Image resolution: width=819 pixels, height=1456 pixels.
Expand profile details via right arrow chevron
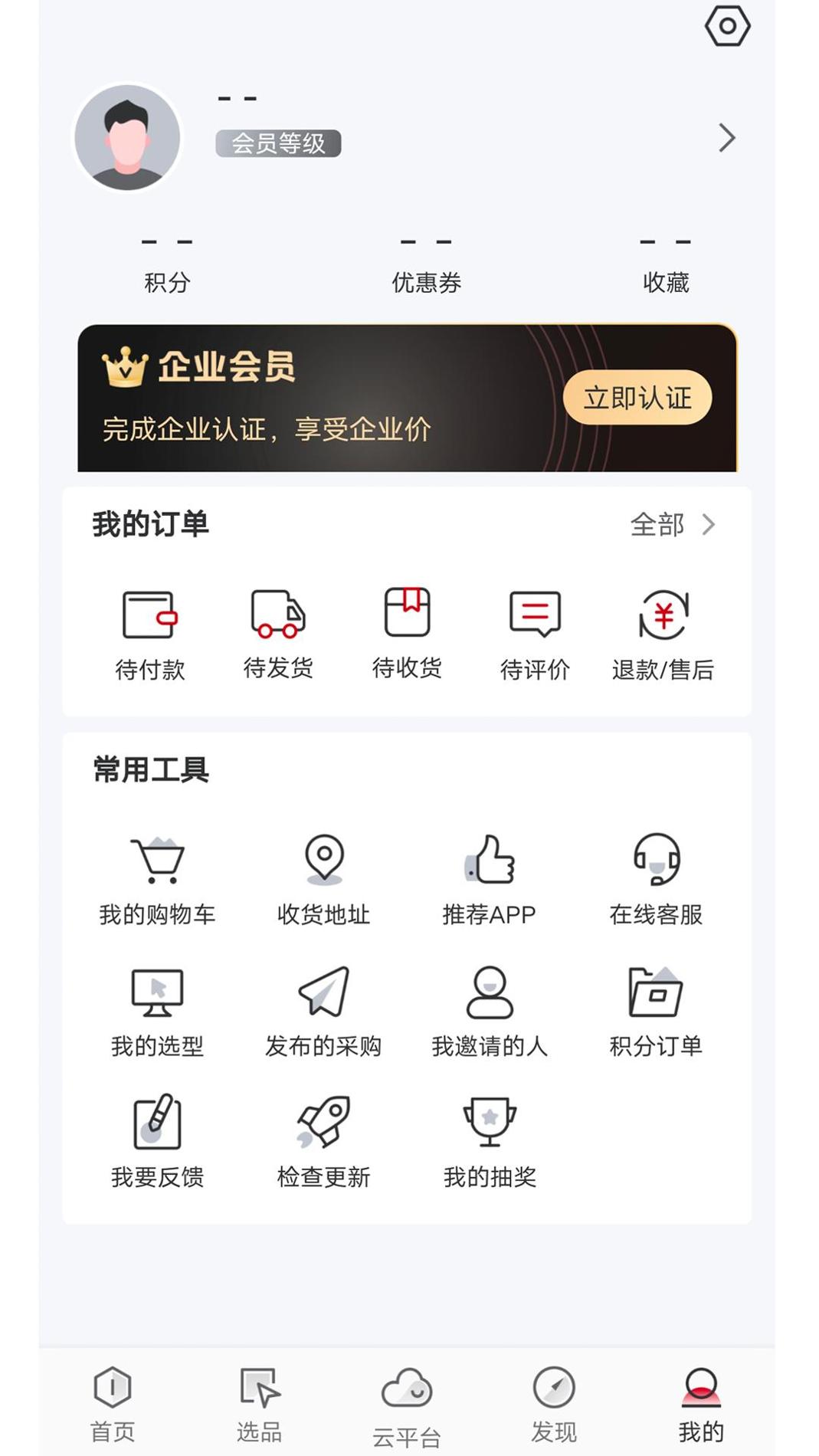[x=726, y=138]
